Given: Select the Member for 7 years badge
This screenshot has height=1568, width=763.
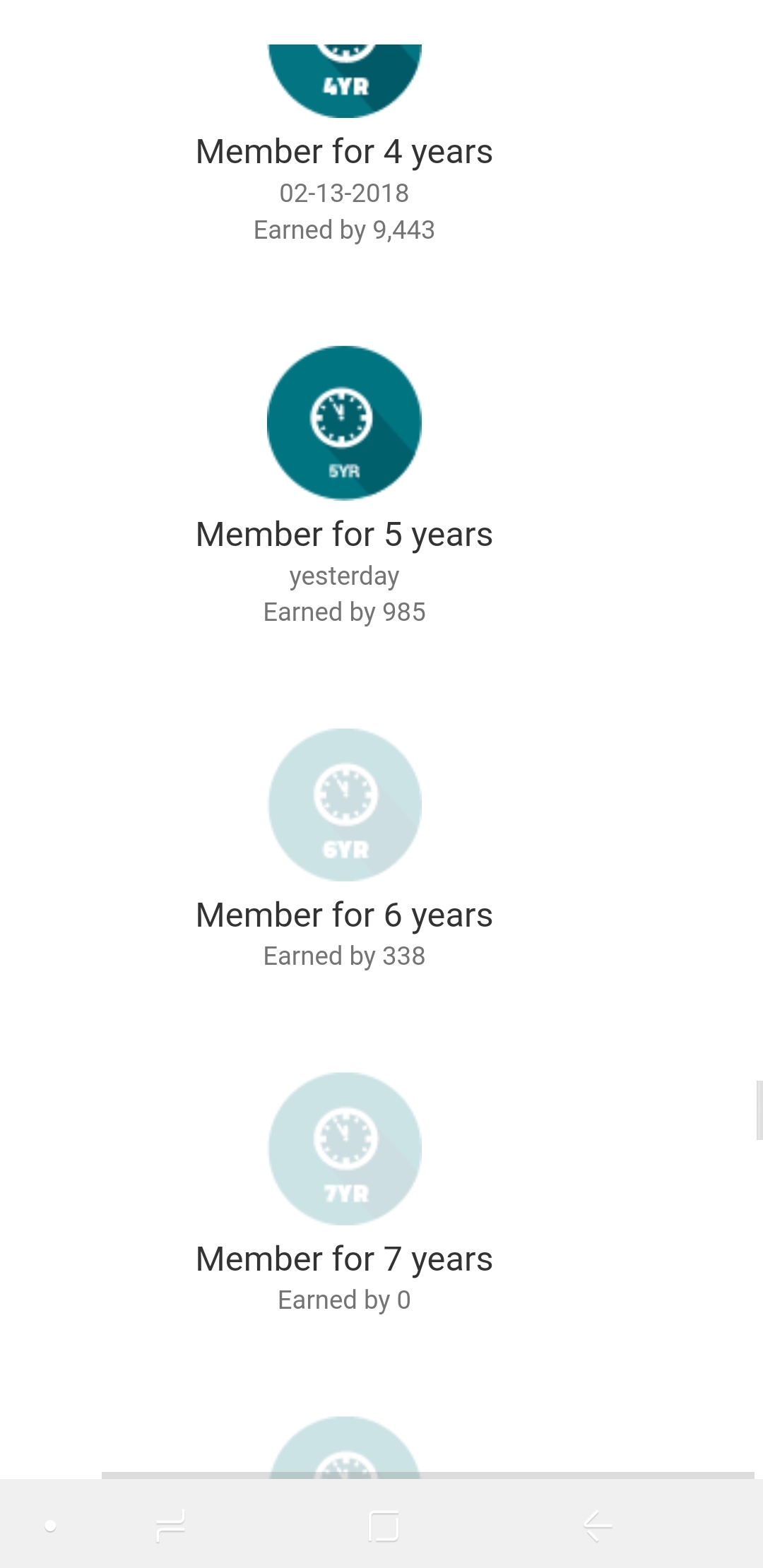Looking at the screenshot, I should (x=345, y=1148).
